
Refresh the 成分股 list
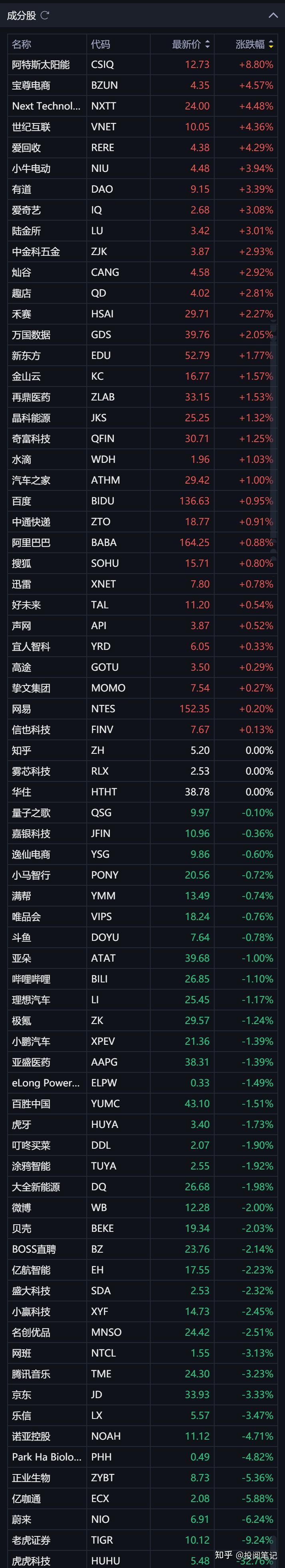click(x=44, y=15)
